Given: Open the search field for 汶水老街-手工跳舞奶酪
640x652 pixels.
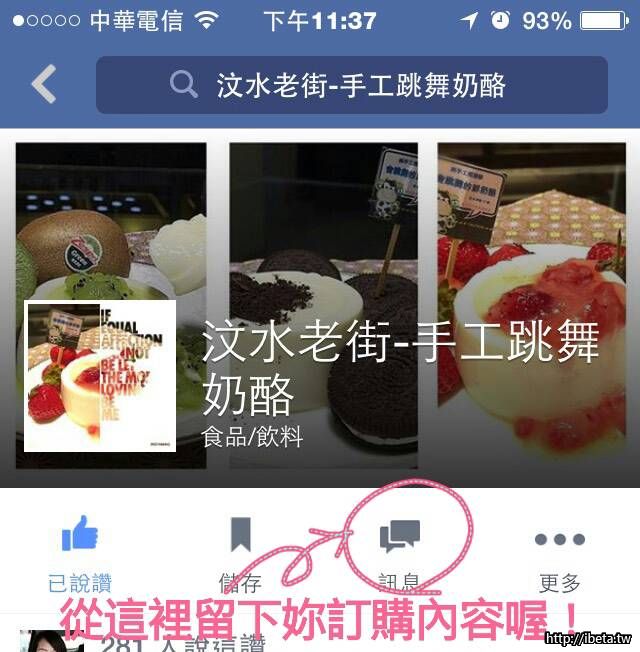Looking at the screenshot, I should click(x=351, y=85).
